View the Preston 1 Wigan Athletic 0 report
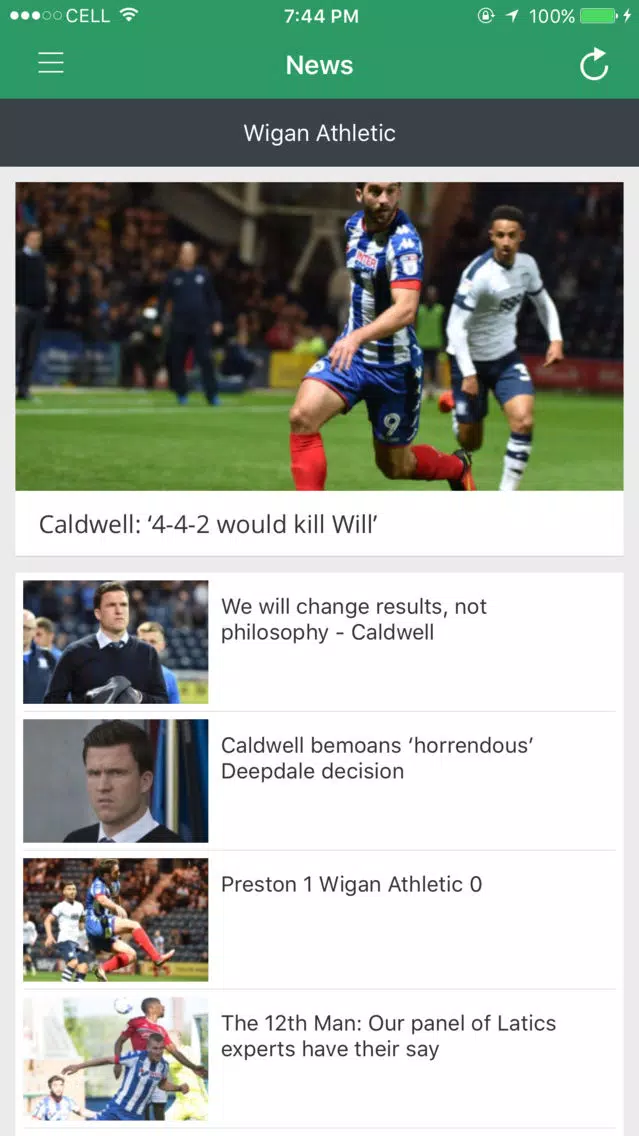 [351, 884]
